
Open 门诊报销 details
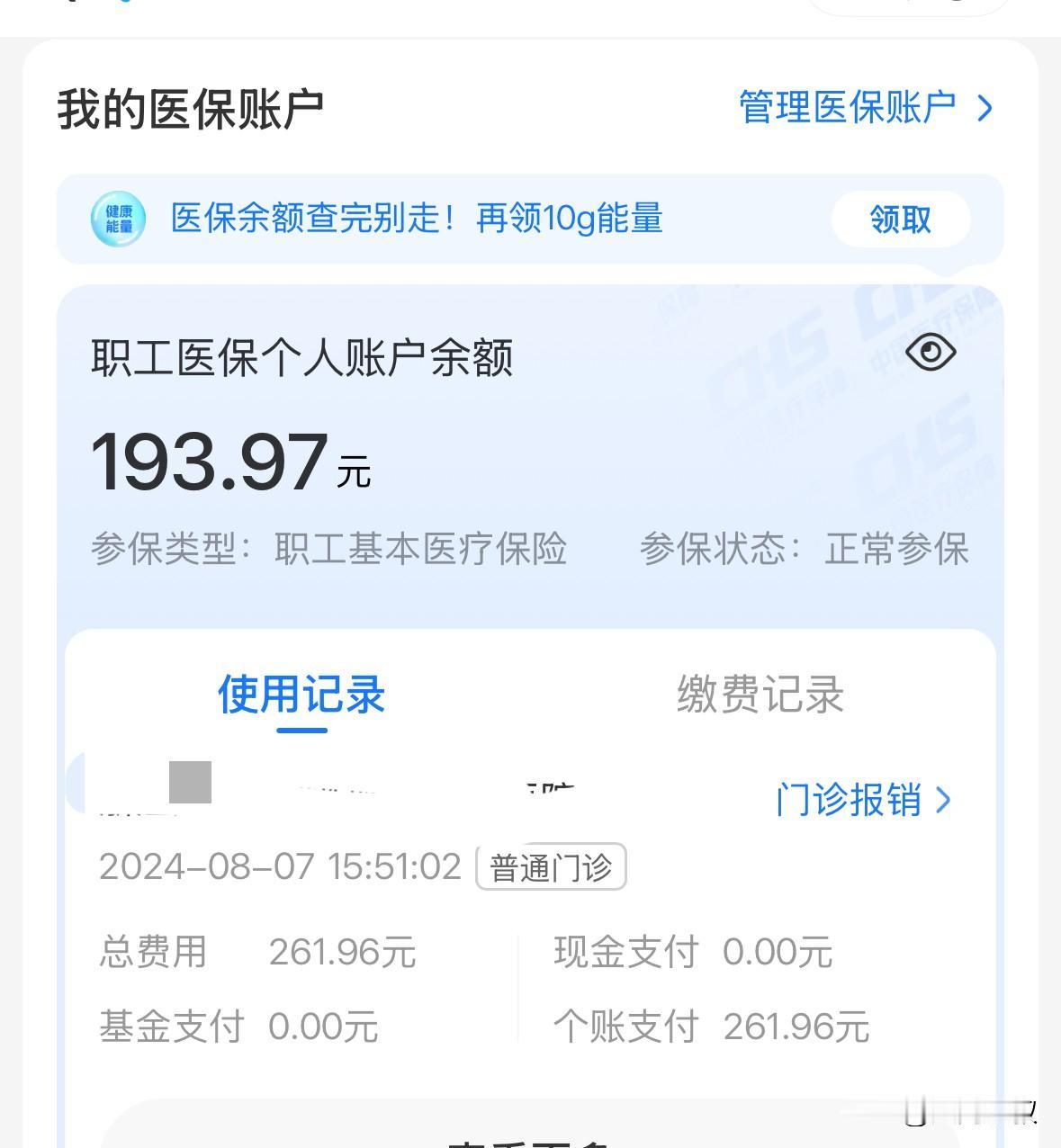click(x=851, y=800)
